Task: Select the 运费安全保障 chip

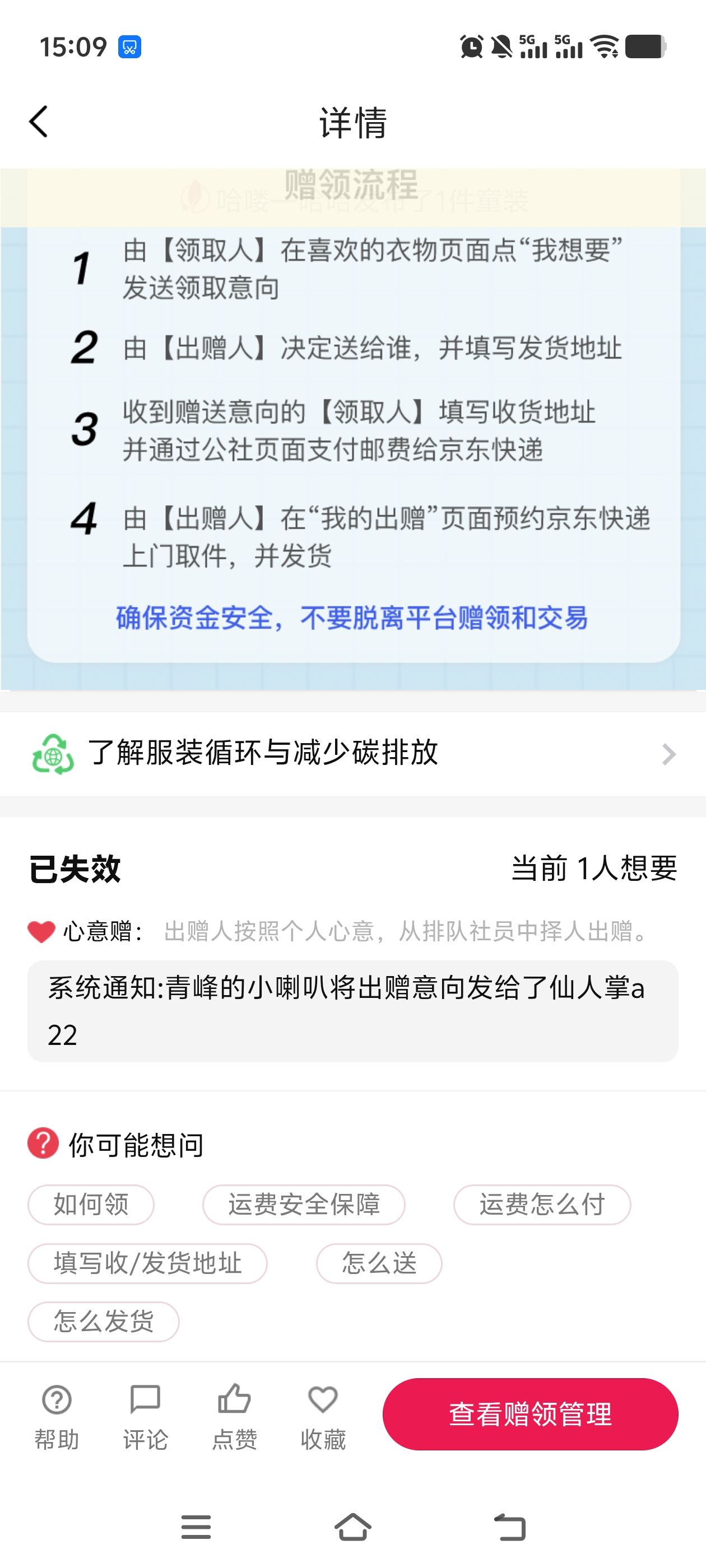Action: (x=303, y=1204)
